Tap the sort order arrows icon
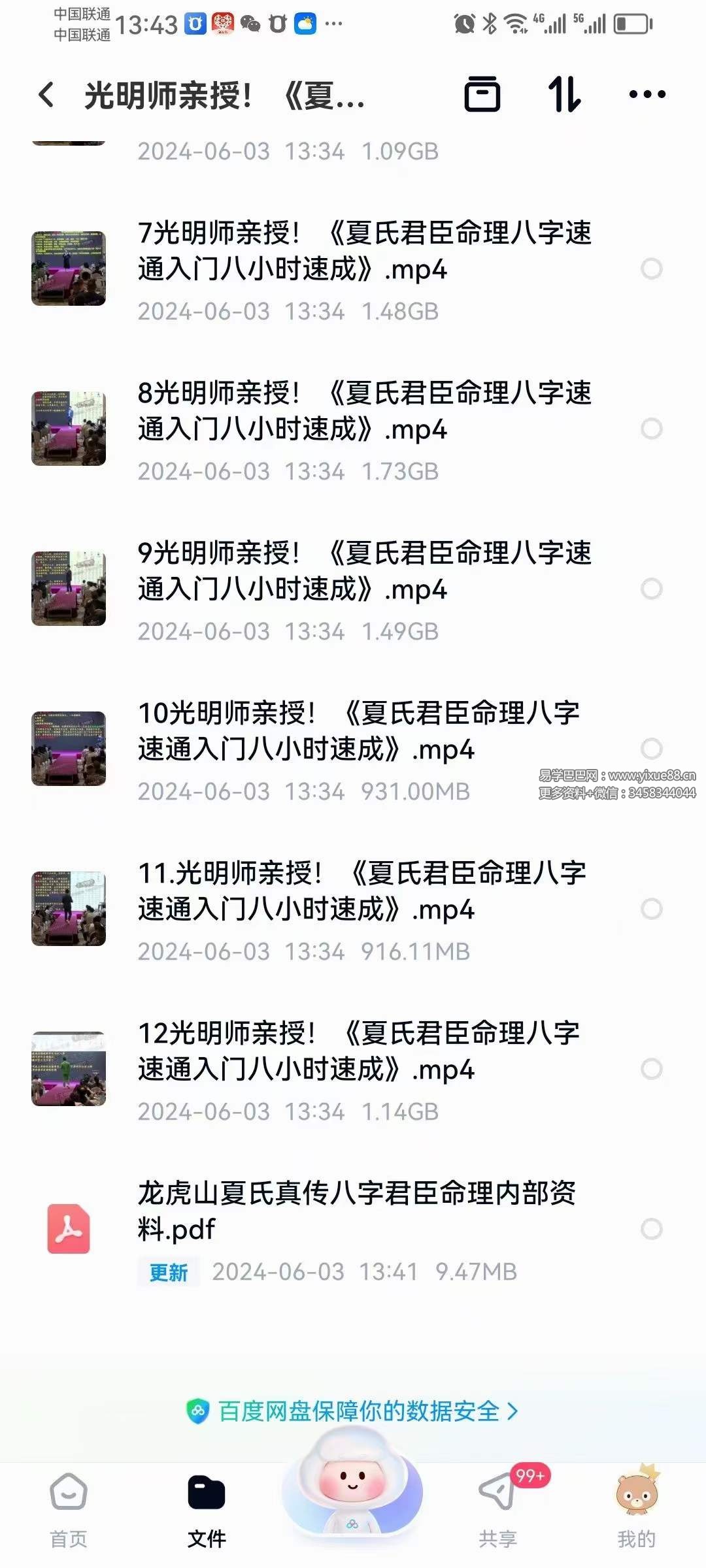 pyautogui.click(x=564, y=95)
